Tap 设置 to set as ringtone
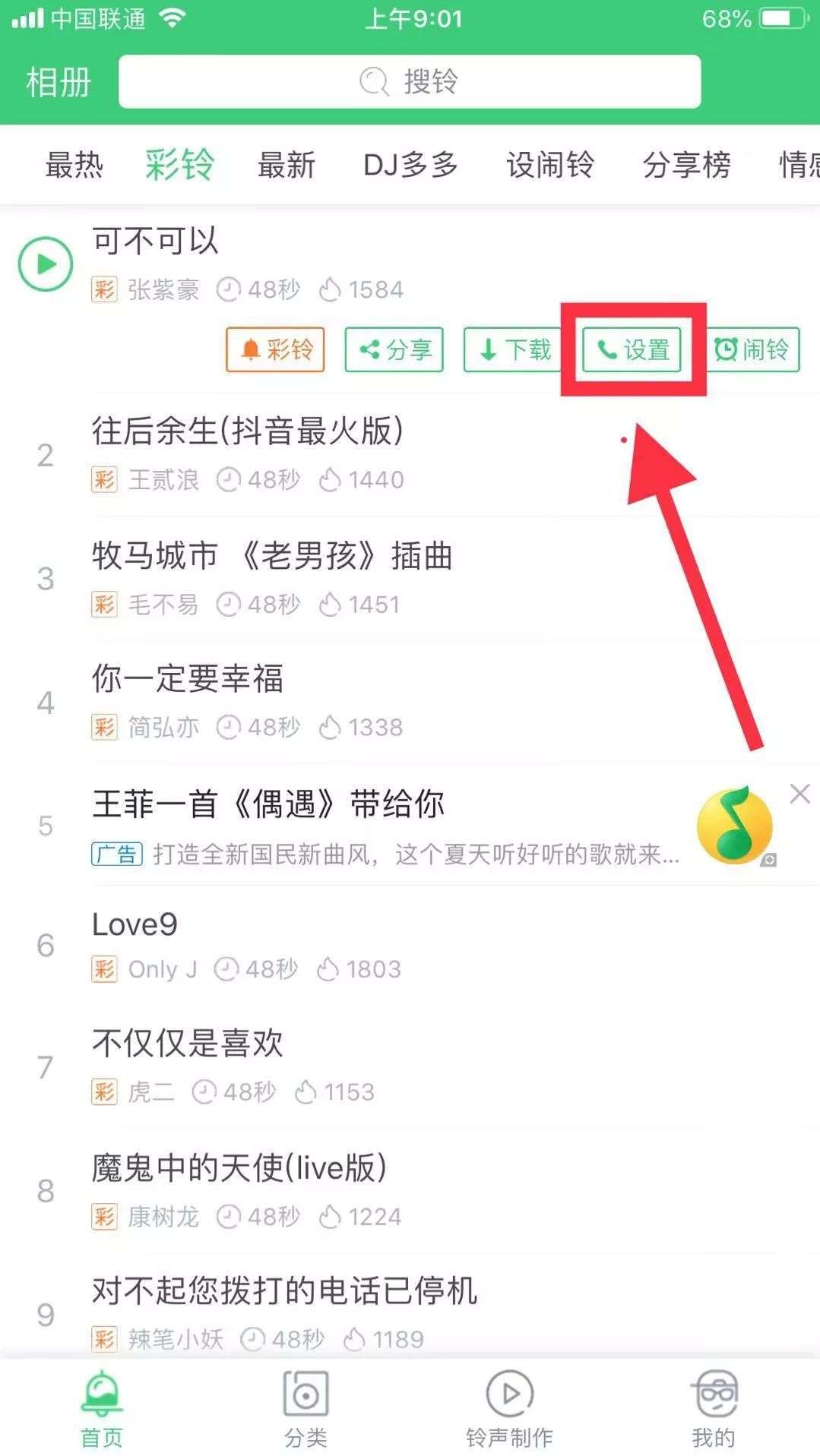This screenshot has height=1456, width=820. pos(632,349)
